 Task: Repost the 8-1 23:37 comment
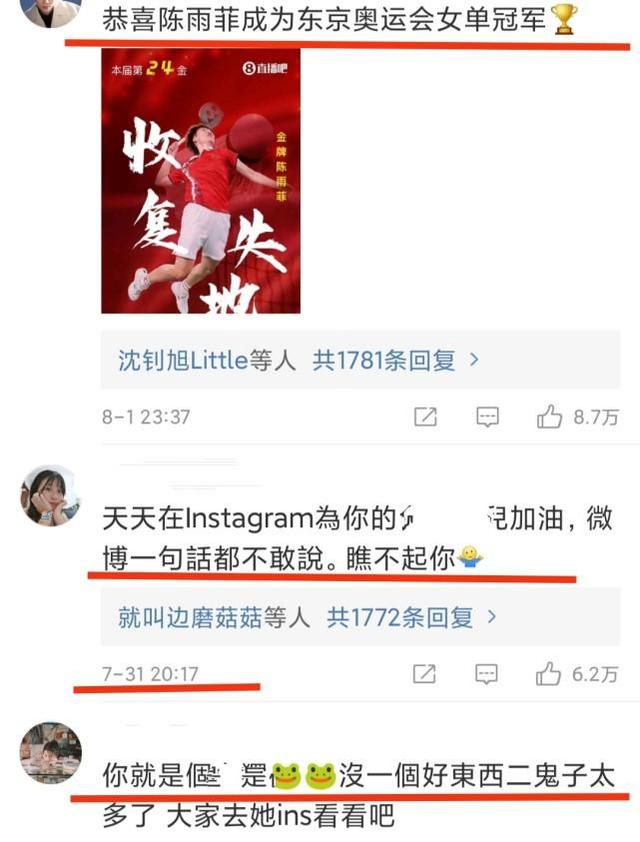(425, 417)
